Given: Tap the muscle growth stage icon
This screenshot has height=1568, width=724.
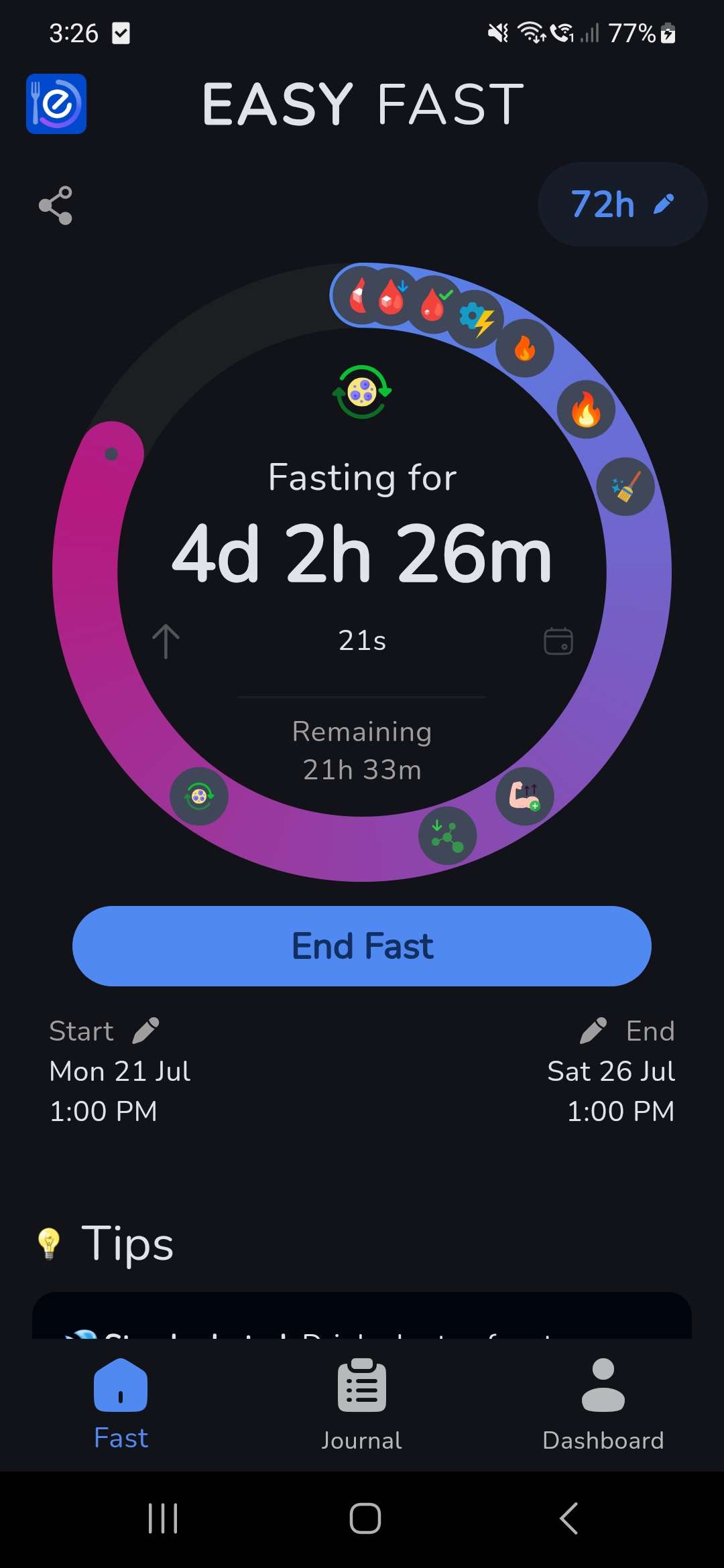Looking at the screenshot, I should click(525, 796).
